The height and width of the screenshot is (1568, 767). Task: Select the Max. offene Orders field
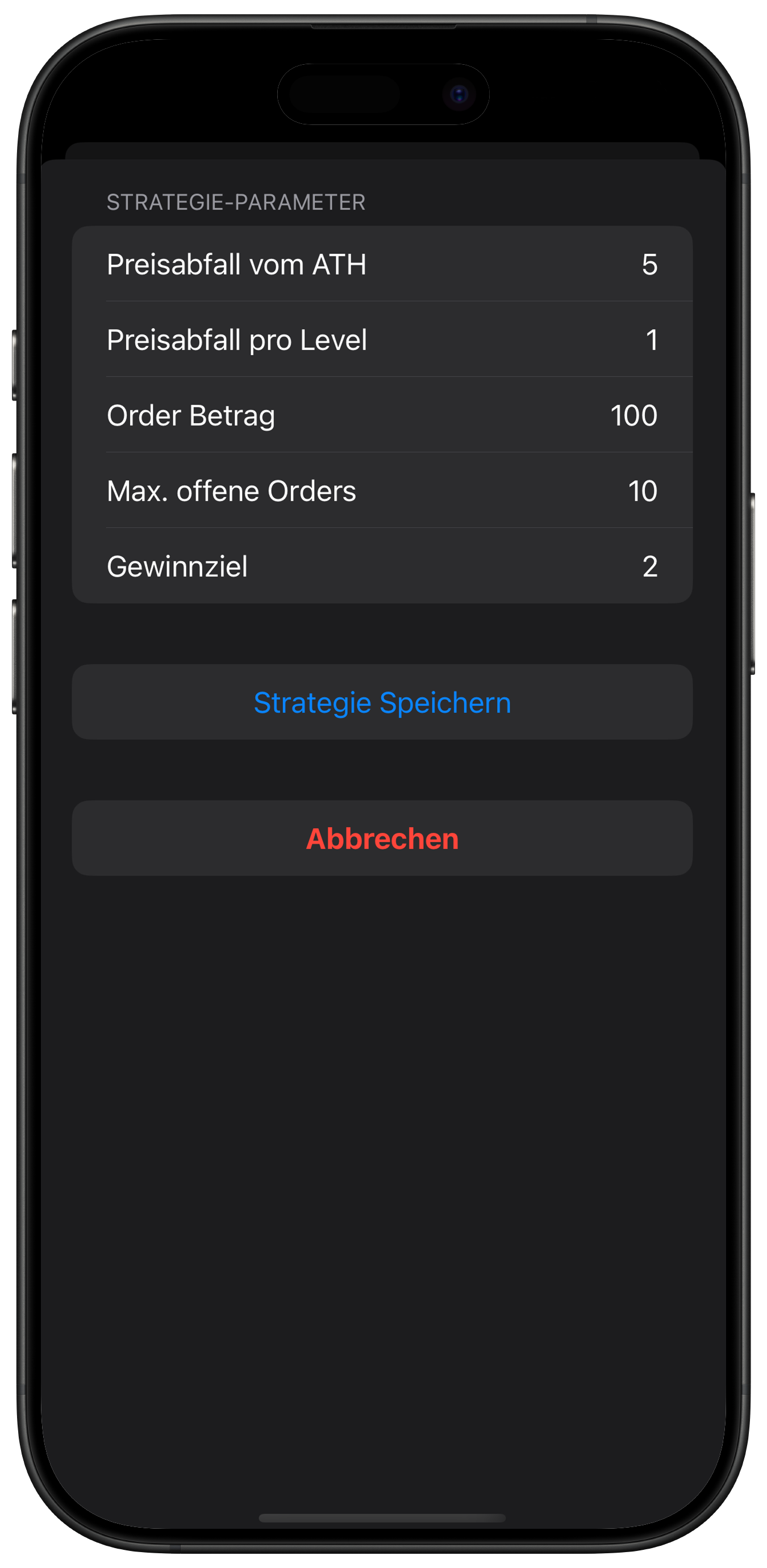tap(641, 491)
